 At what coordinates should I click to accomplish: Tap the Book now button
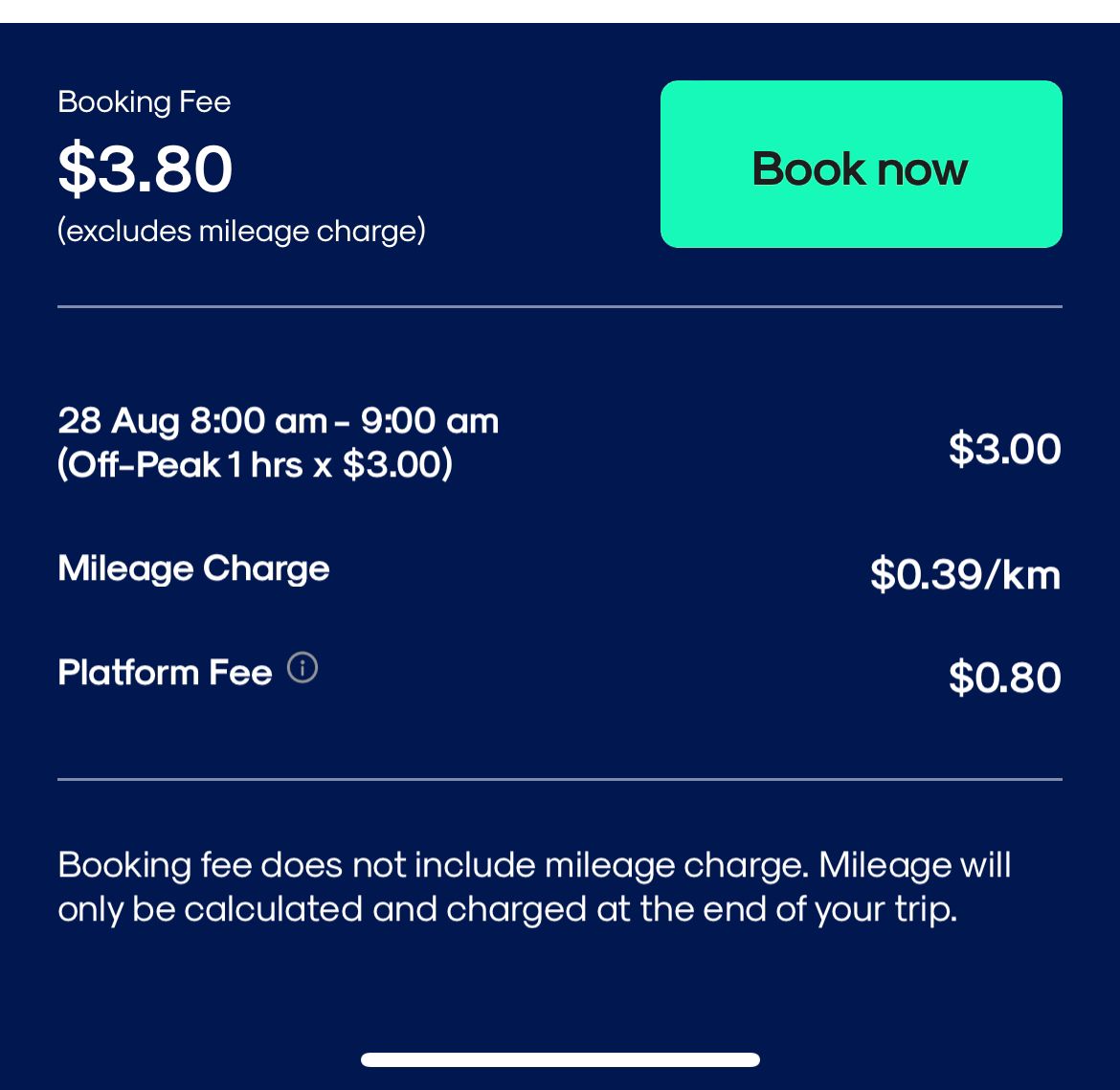[861, 165]
